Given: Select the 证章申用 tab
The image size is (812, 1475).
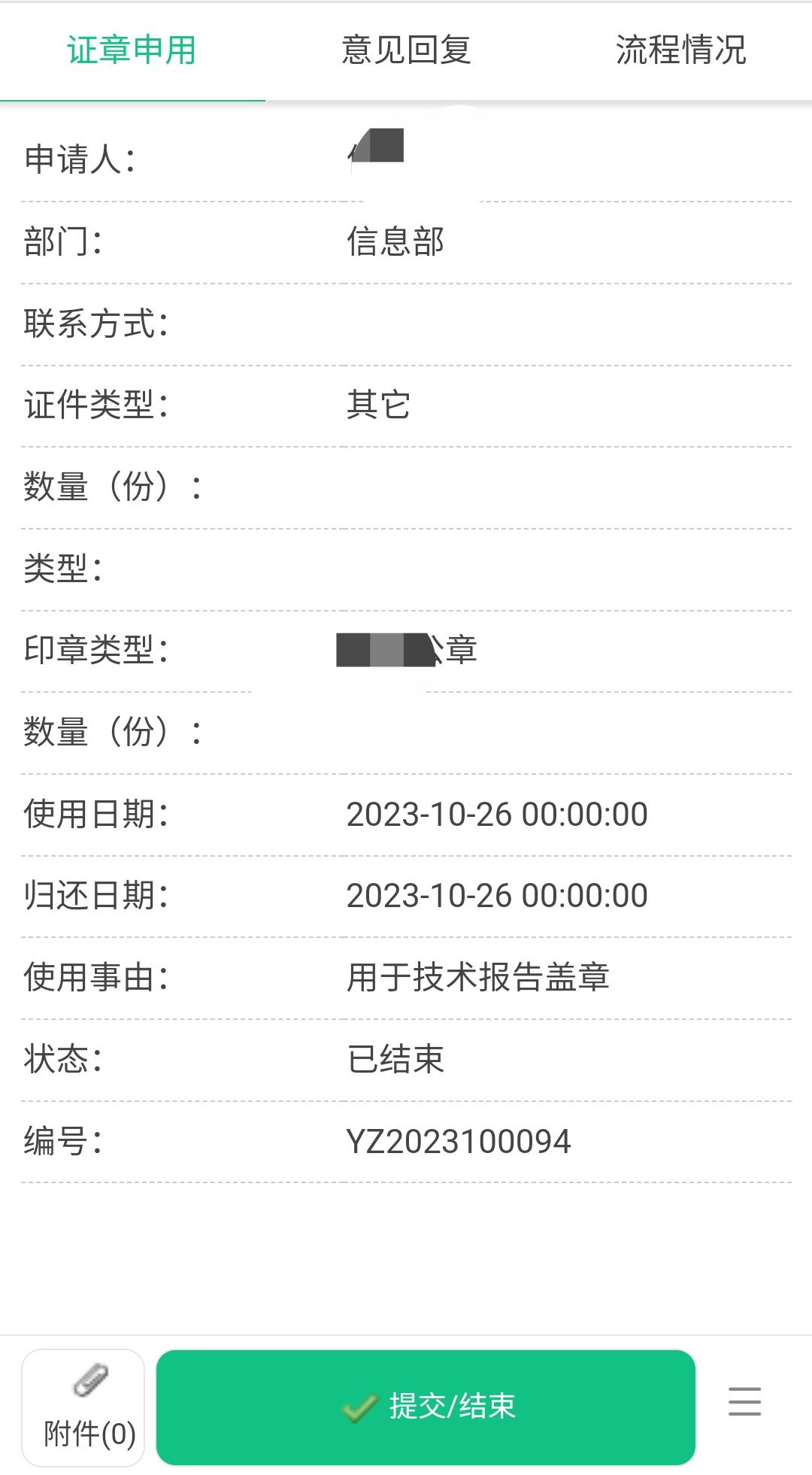Looking at the screenshot, I should coord(132,51).
